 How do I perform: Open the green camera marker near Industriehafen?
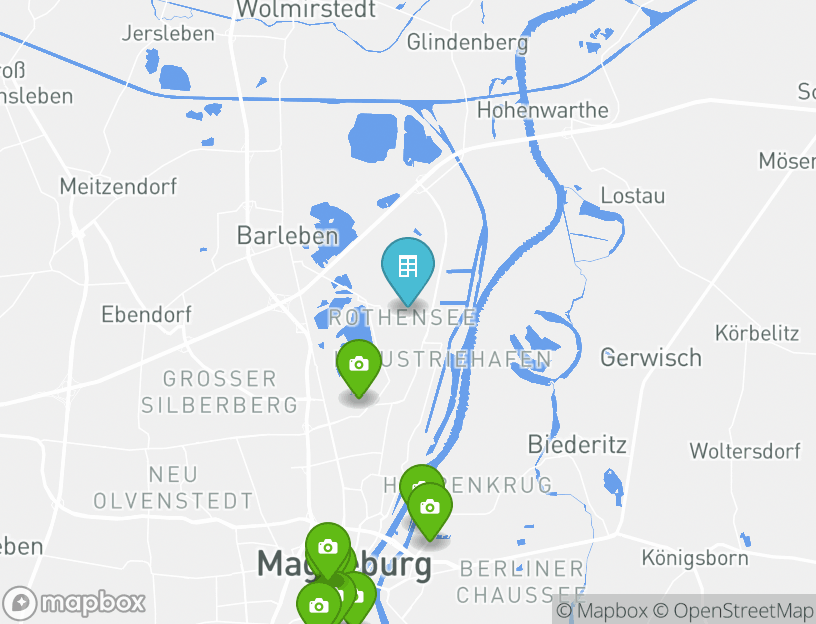coord(359,365)
